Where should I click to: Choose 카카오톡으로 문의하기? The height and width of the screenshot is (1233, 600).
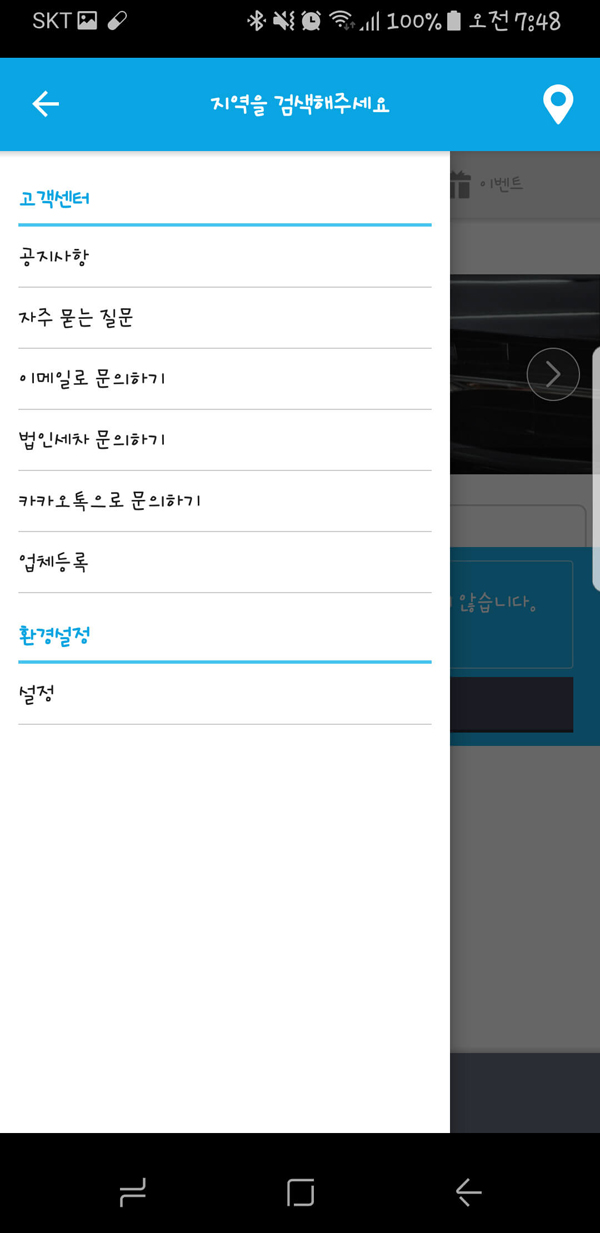click(225, 501)
